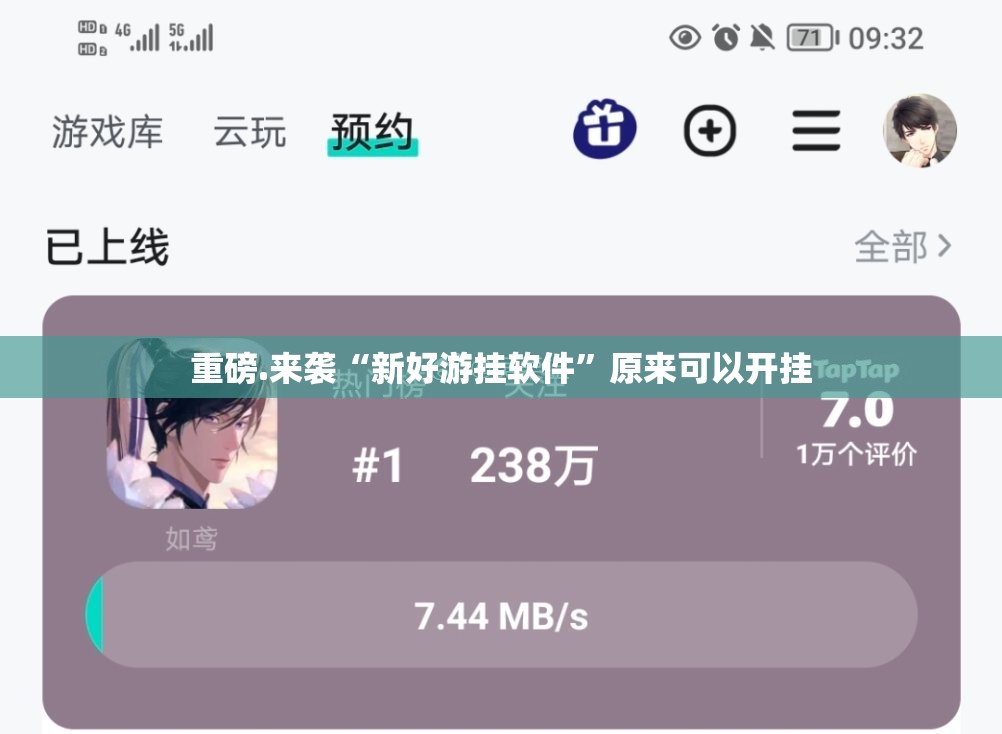Viewport: 1002px width, 734px height.
Task: Open the three-line menu
Action: [x=816, y=131]
